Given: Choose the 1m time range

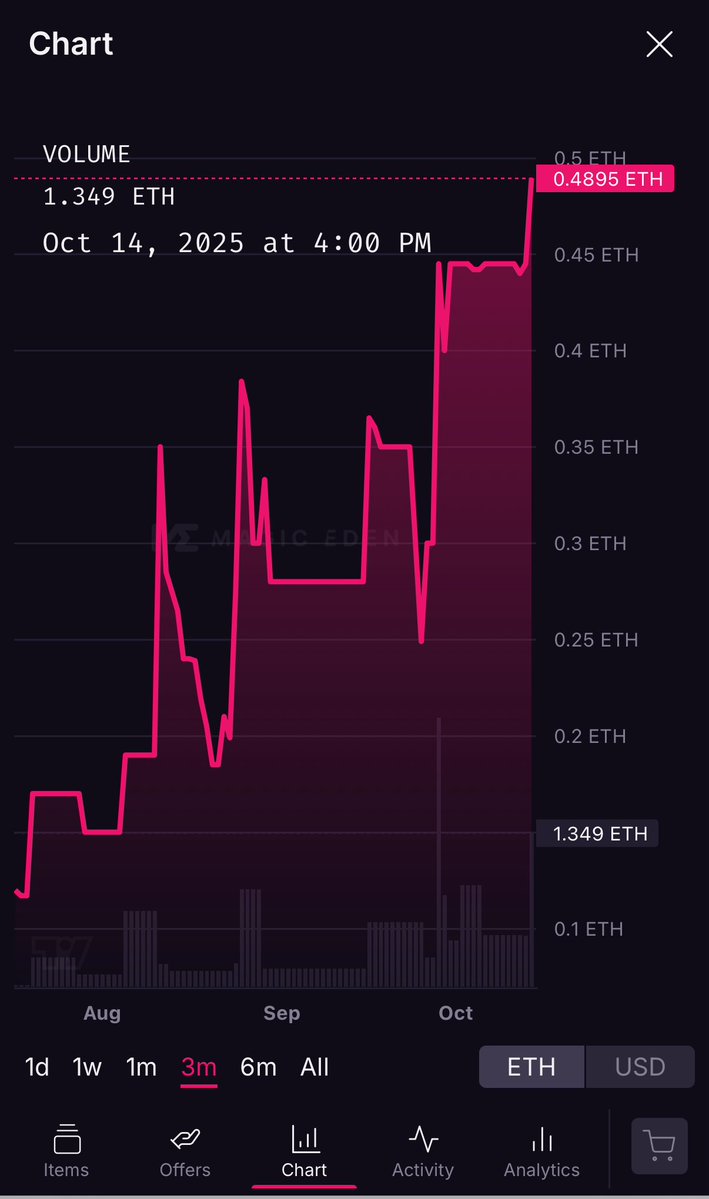Looking at the screenshot, I should tap(141, 1067).
